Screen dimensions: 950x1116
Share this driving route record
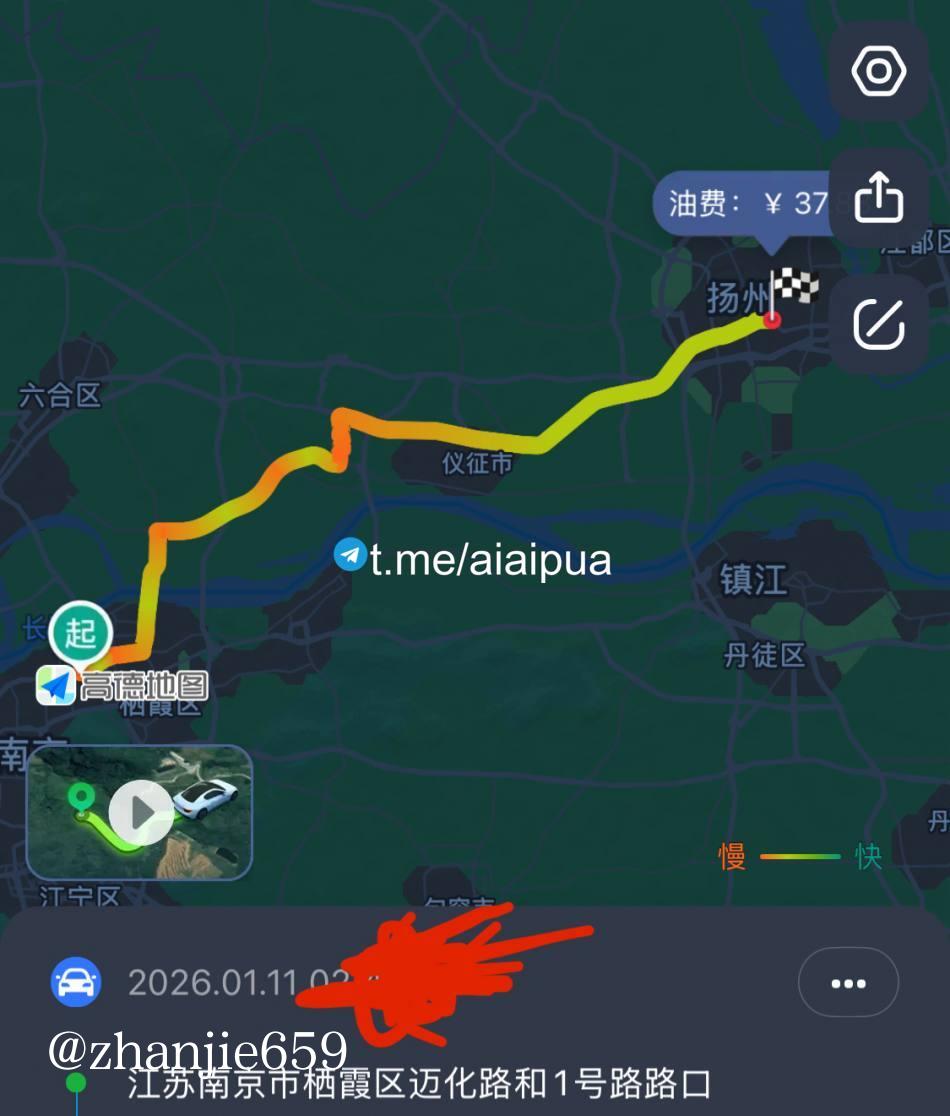[x=878, y=198]
